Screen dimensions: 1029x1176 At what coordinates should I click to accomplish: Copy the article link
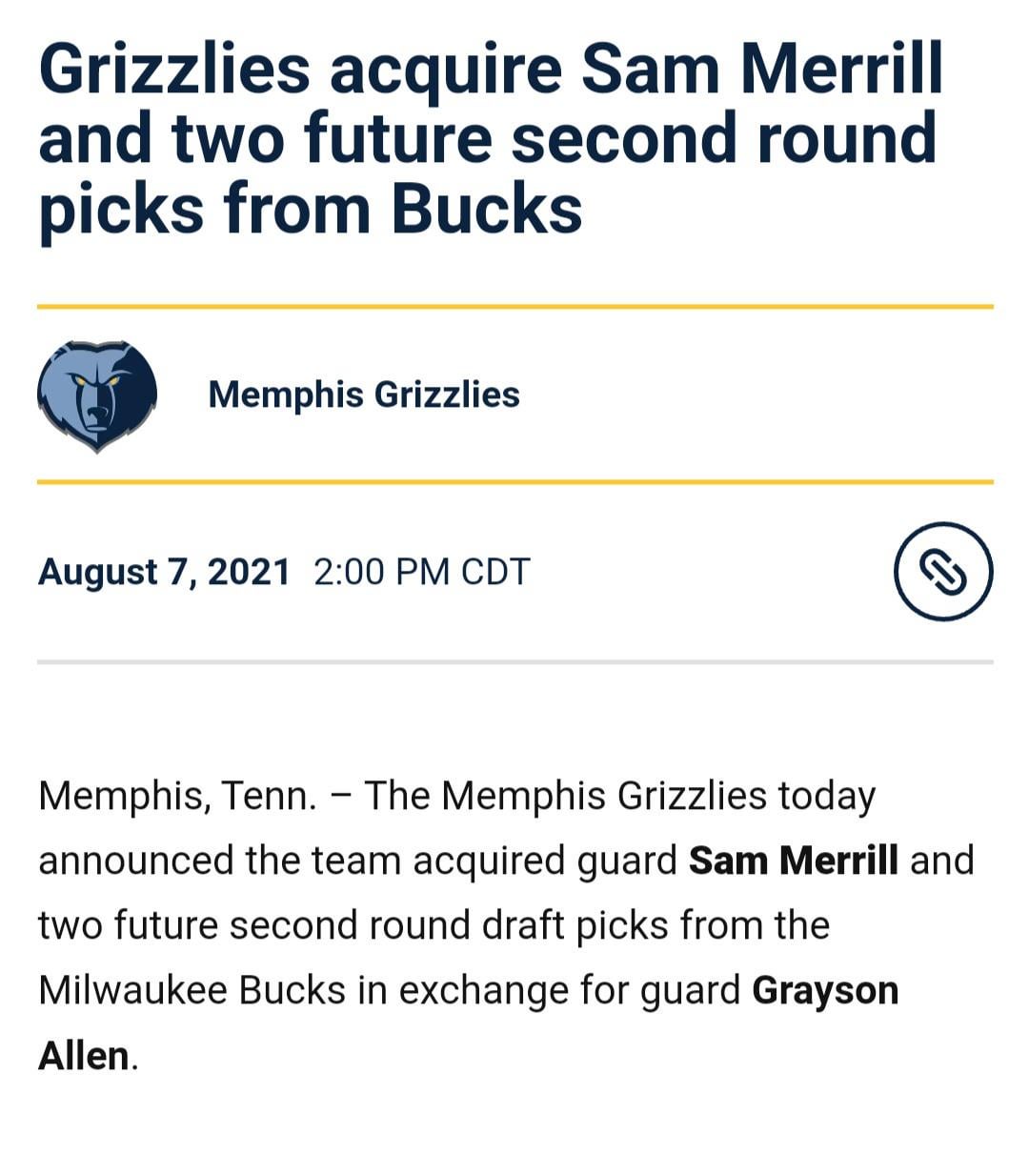point(942,572)
